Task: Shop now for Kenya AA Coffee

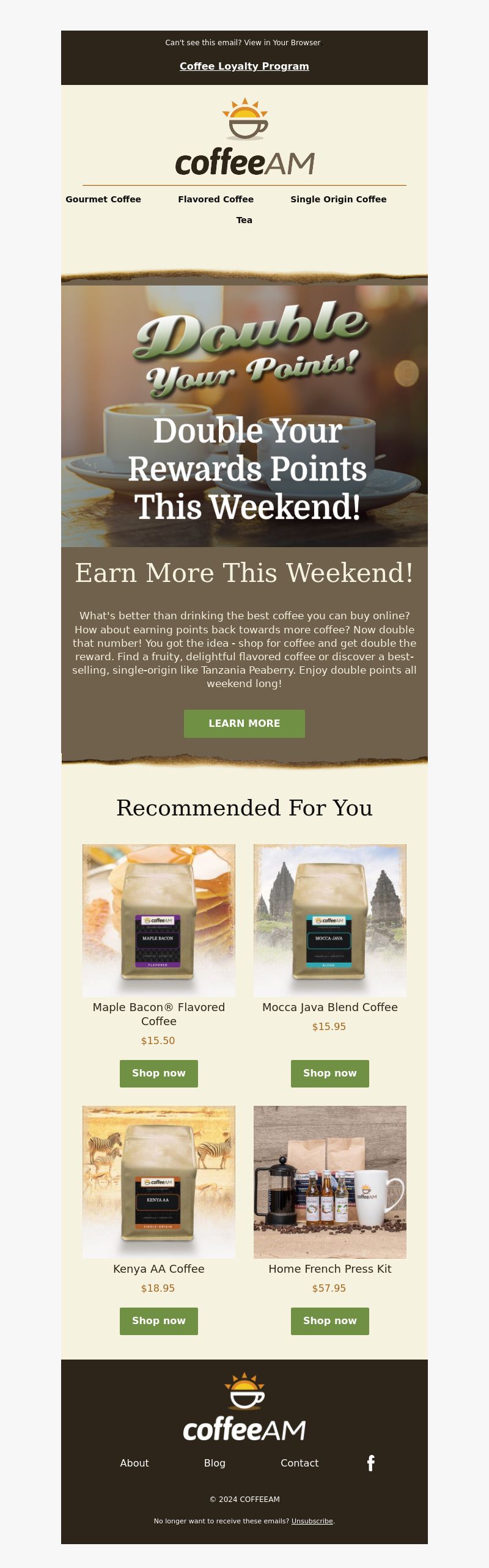Action: (159, 1320)
